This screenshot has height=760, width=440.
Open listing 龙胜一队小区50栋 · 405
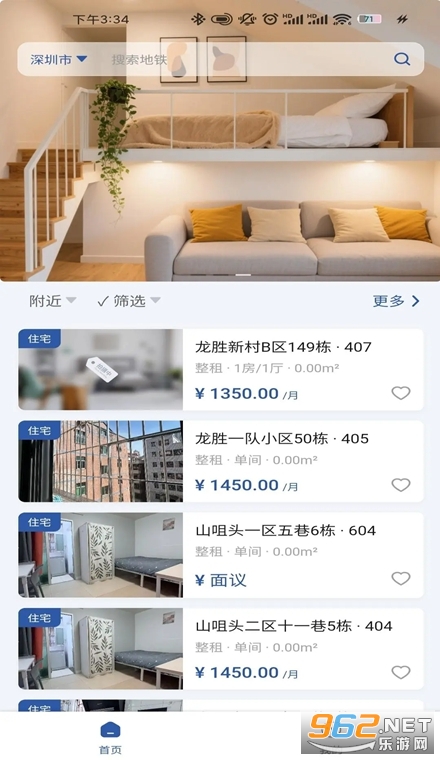(x=220, y=461)
